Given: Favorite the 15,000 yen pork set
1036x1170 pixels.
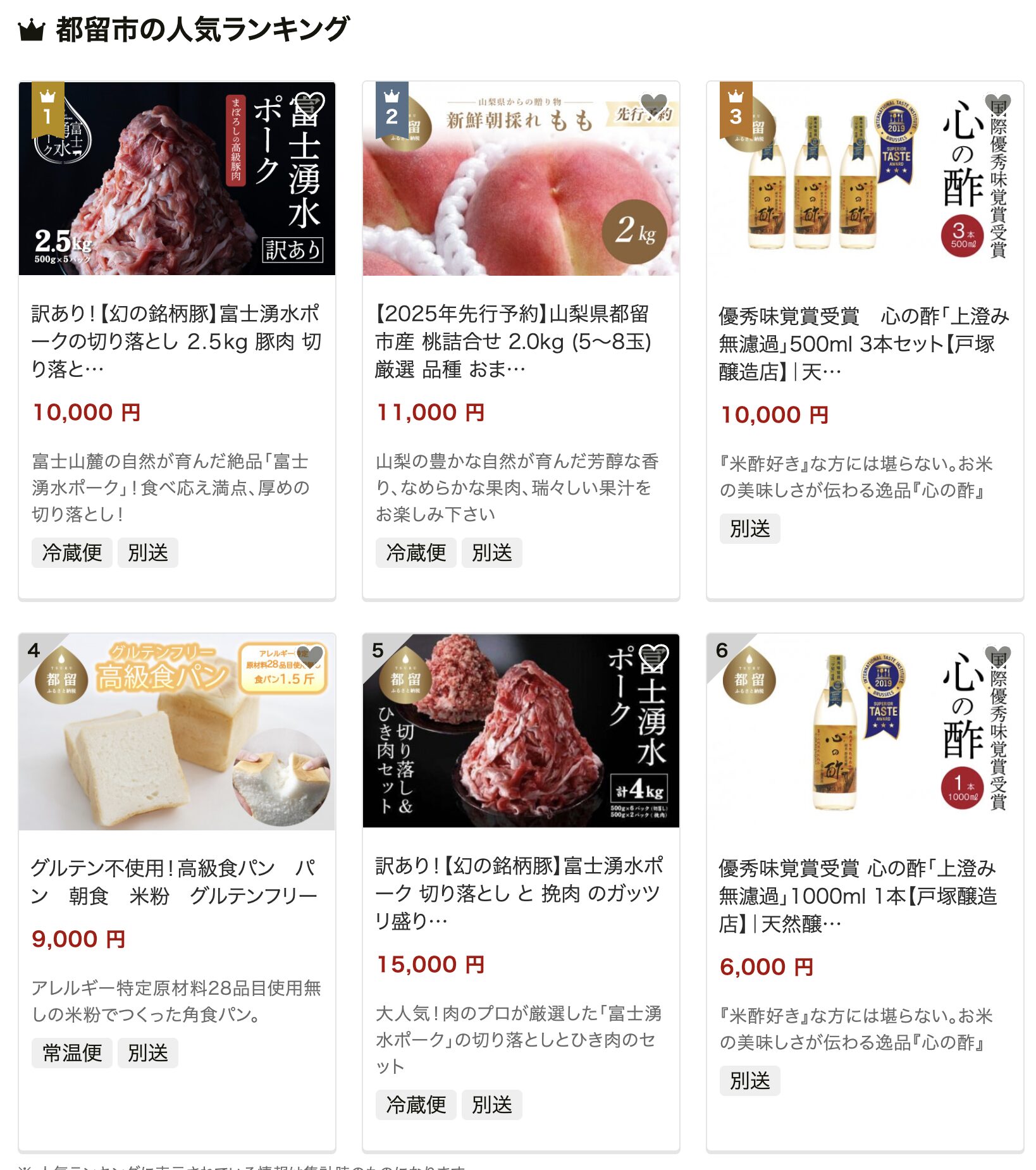Looking at the screenshot, I should [654, 656].
